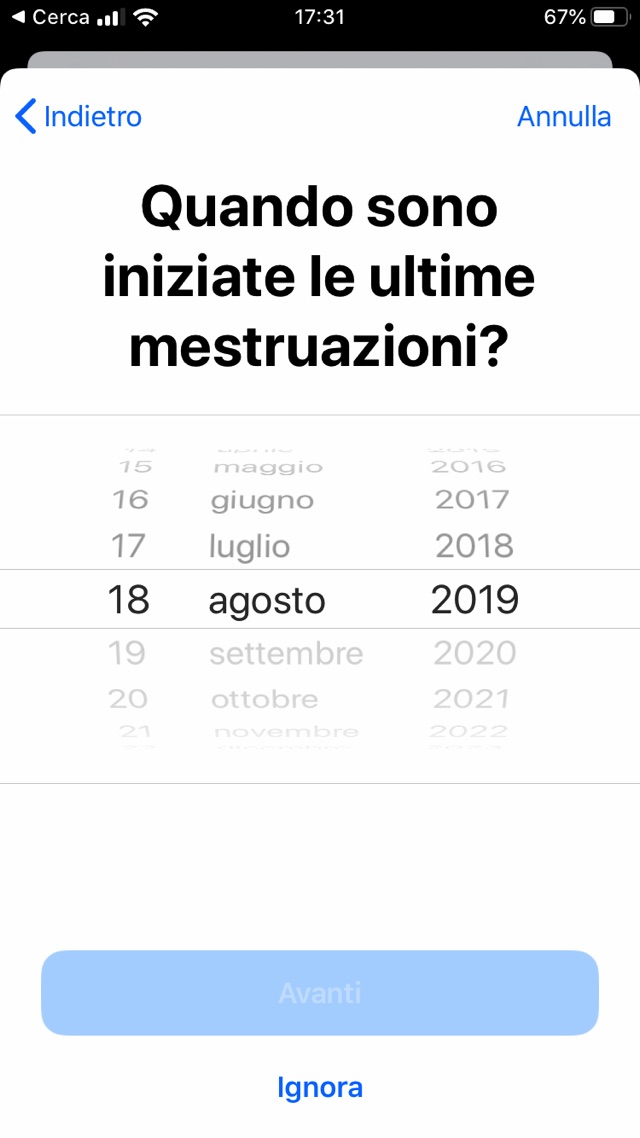
Task: Pick year 2018 in the wheel
Action: pyautogui.click(x=474, y=546)
